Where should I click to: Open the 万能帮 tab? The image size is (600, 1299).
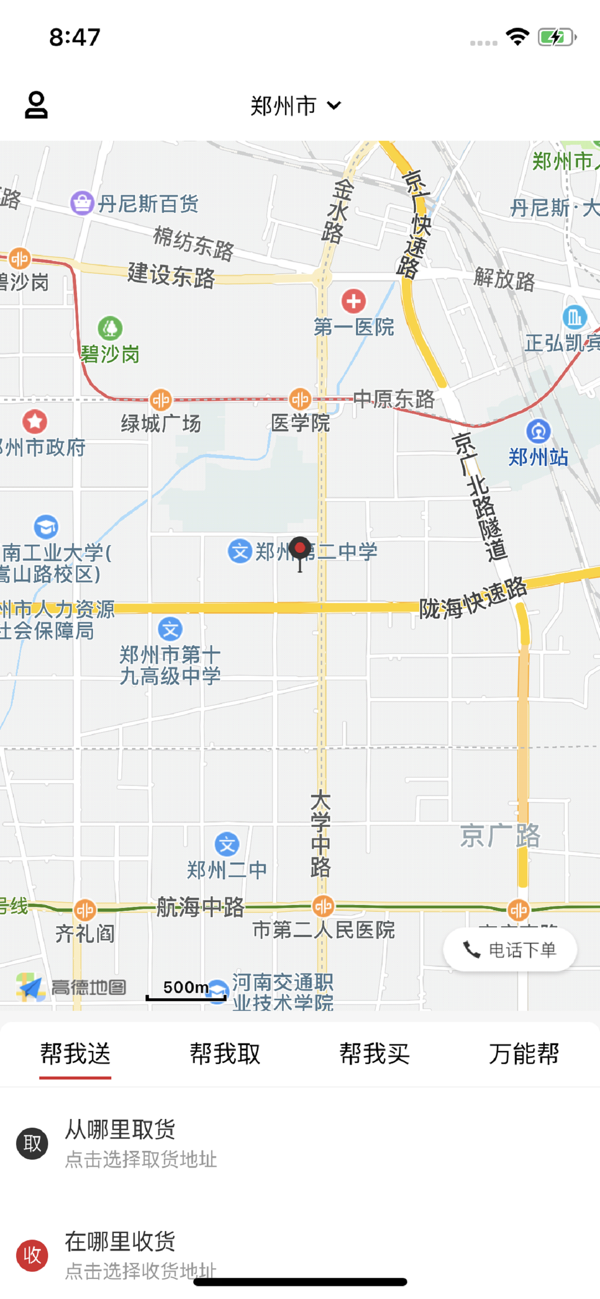(x=524, y=1053)
